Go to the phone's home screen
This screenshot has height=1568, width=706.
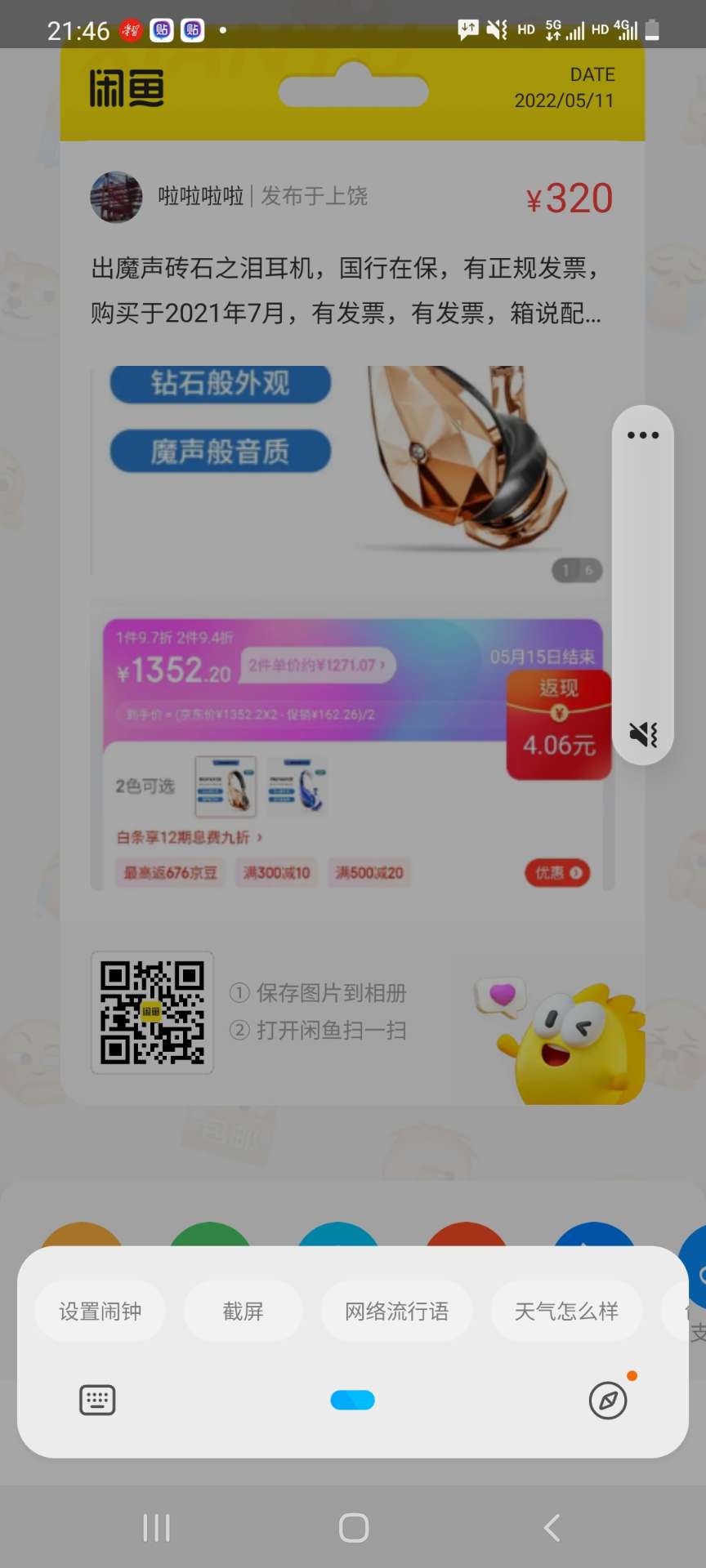coord(353,1527)
